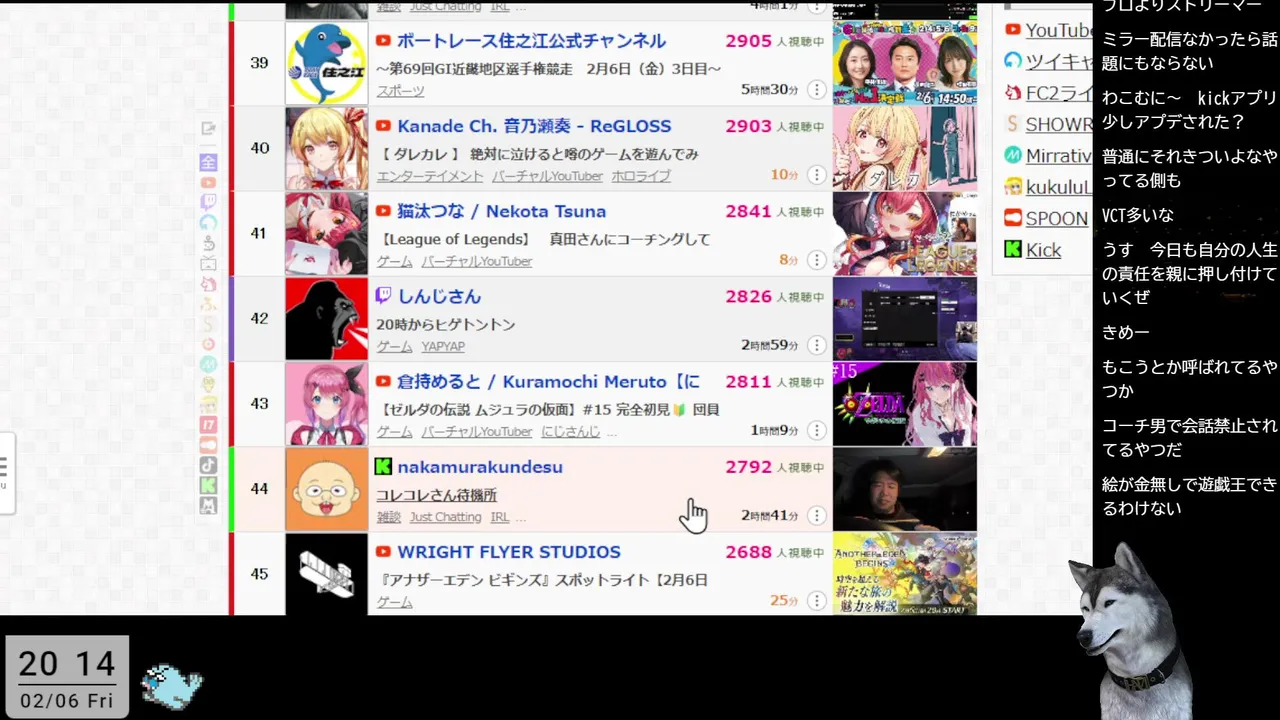Open ボートレース住之江公式チャンネル stream
The image size is (1280, 720).
530,41
